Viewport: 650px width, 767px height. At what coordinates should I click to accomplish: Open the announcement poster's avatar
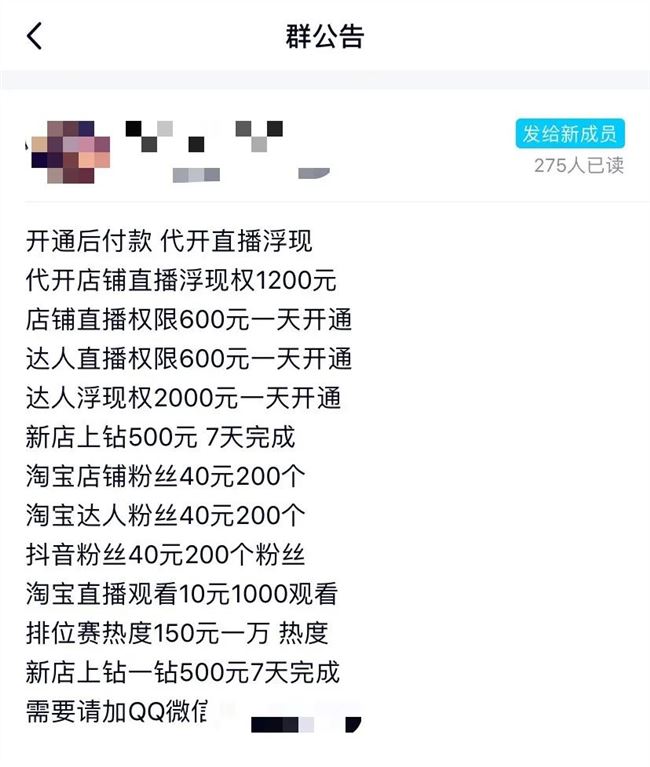(67, 153)
